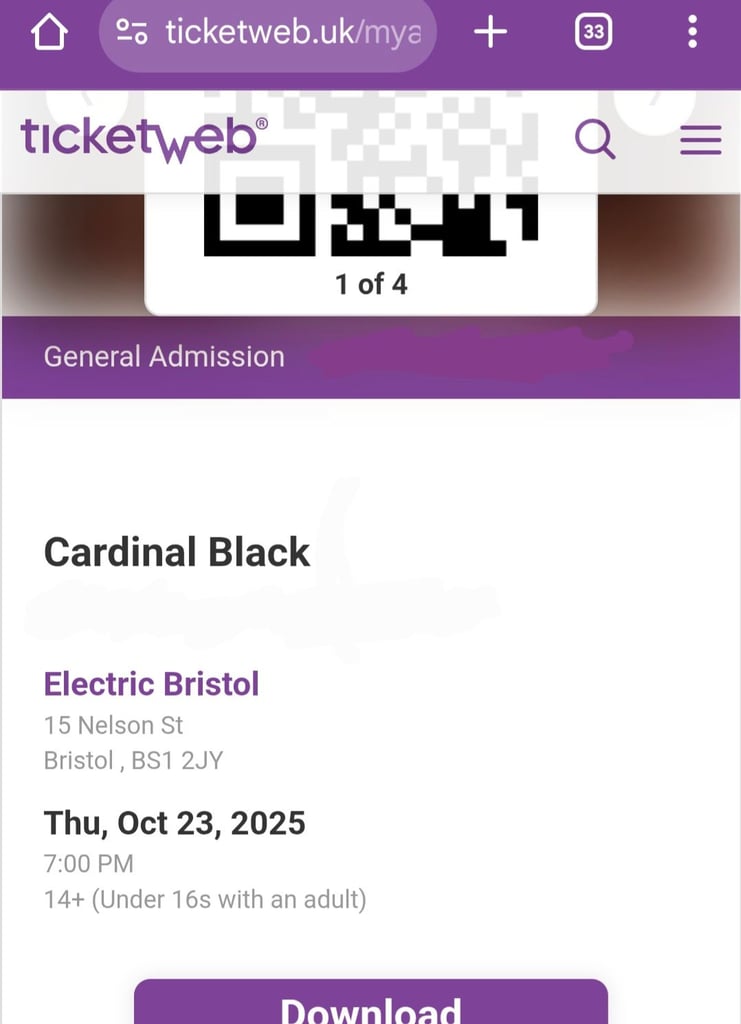Viewport: 741px width, 1024px height.
Task: Download the ticket
Action: click(x=371, y=1004)
